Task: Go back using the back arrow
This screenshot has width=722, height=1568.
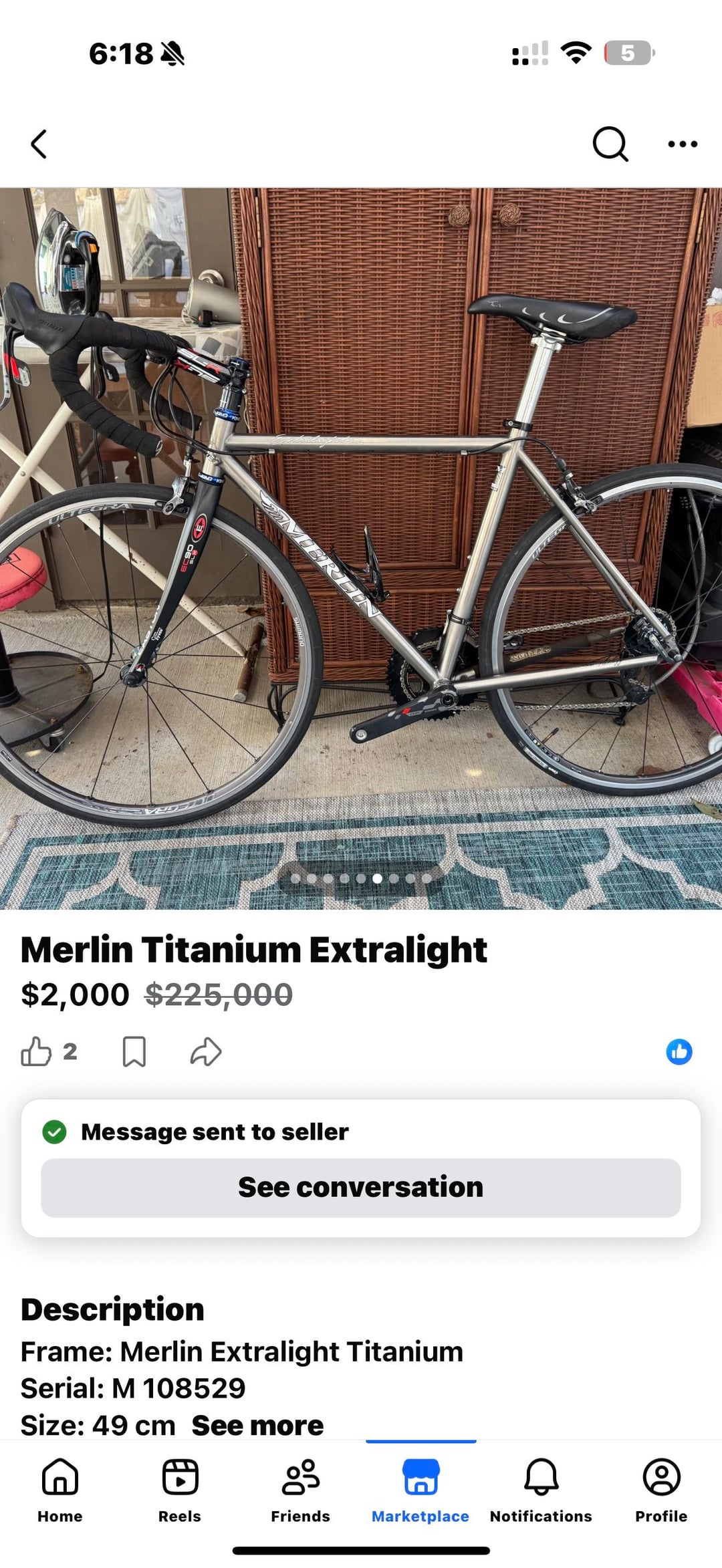Action: [x=39, y=144]
